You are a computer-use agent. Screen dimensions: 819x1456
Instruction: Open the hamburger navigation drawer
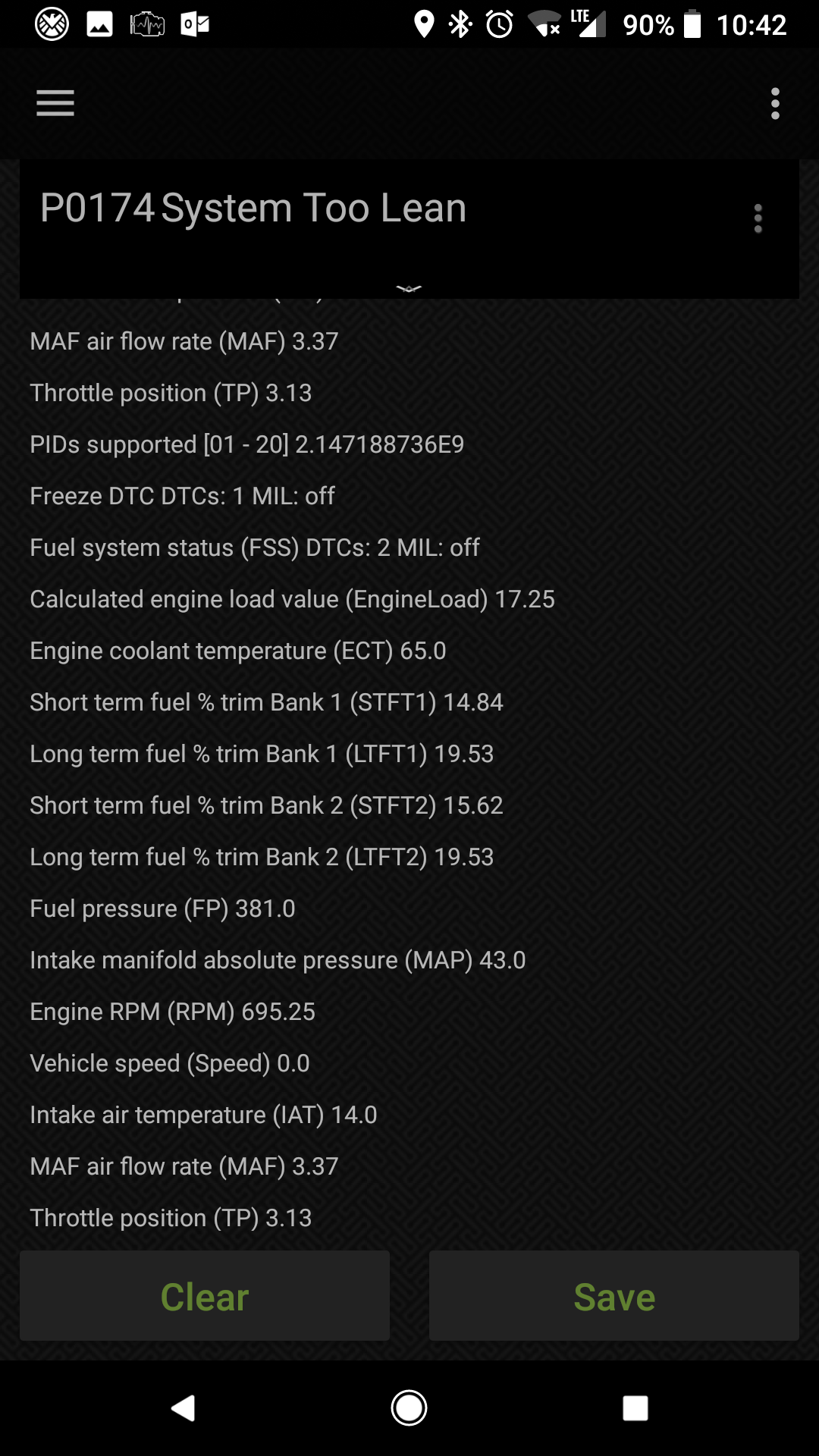pos(55,103)
